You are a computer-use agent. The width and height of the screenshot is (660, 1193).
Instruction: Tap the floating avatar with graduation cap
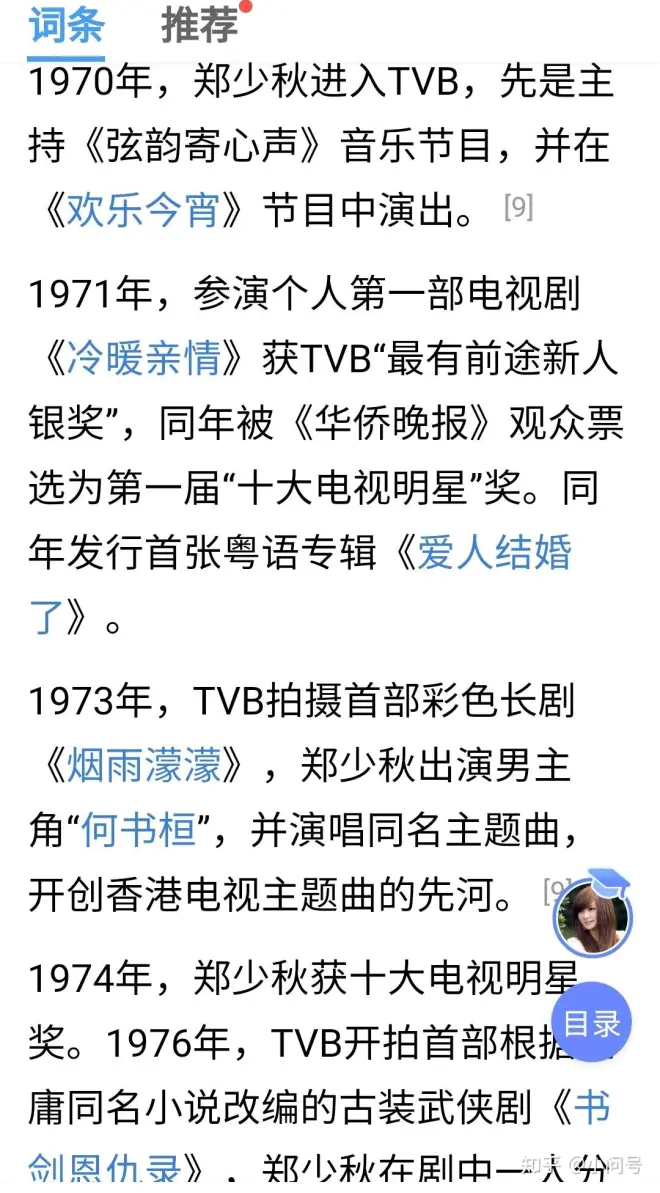click(x=592, y=916)
